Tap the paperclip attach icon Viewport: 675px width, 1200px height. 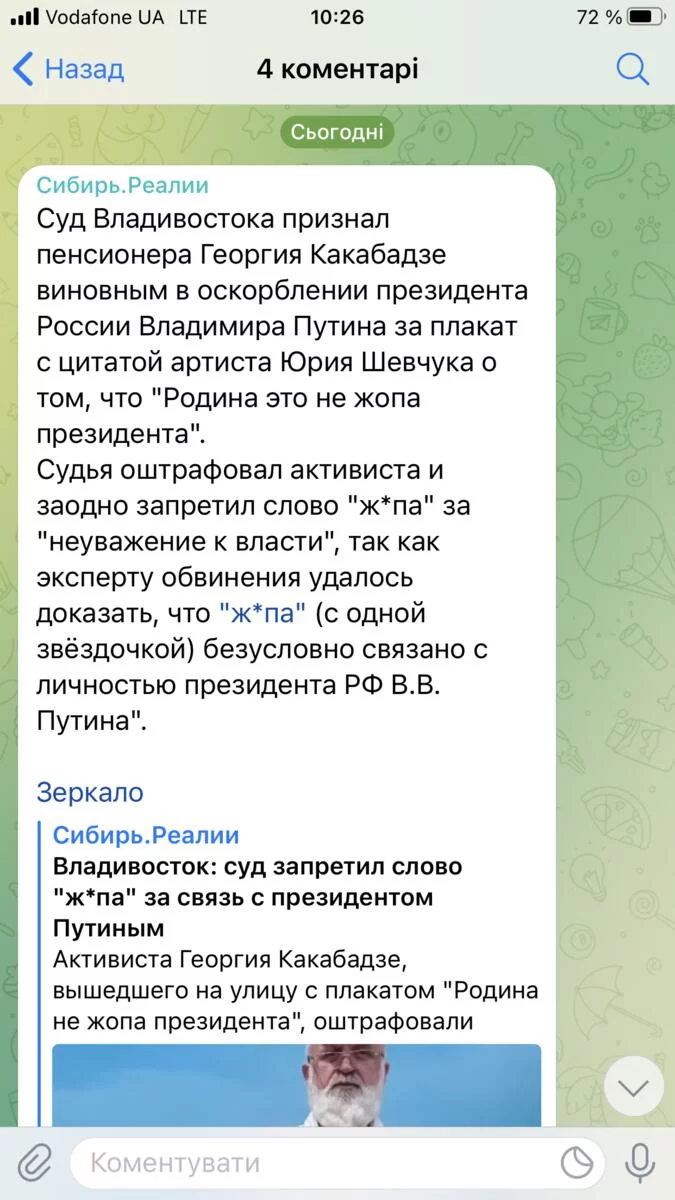34,1163
